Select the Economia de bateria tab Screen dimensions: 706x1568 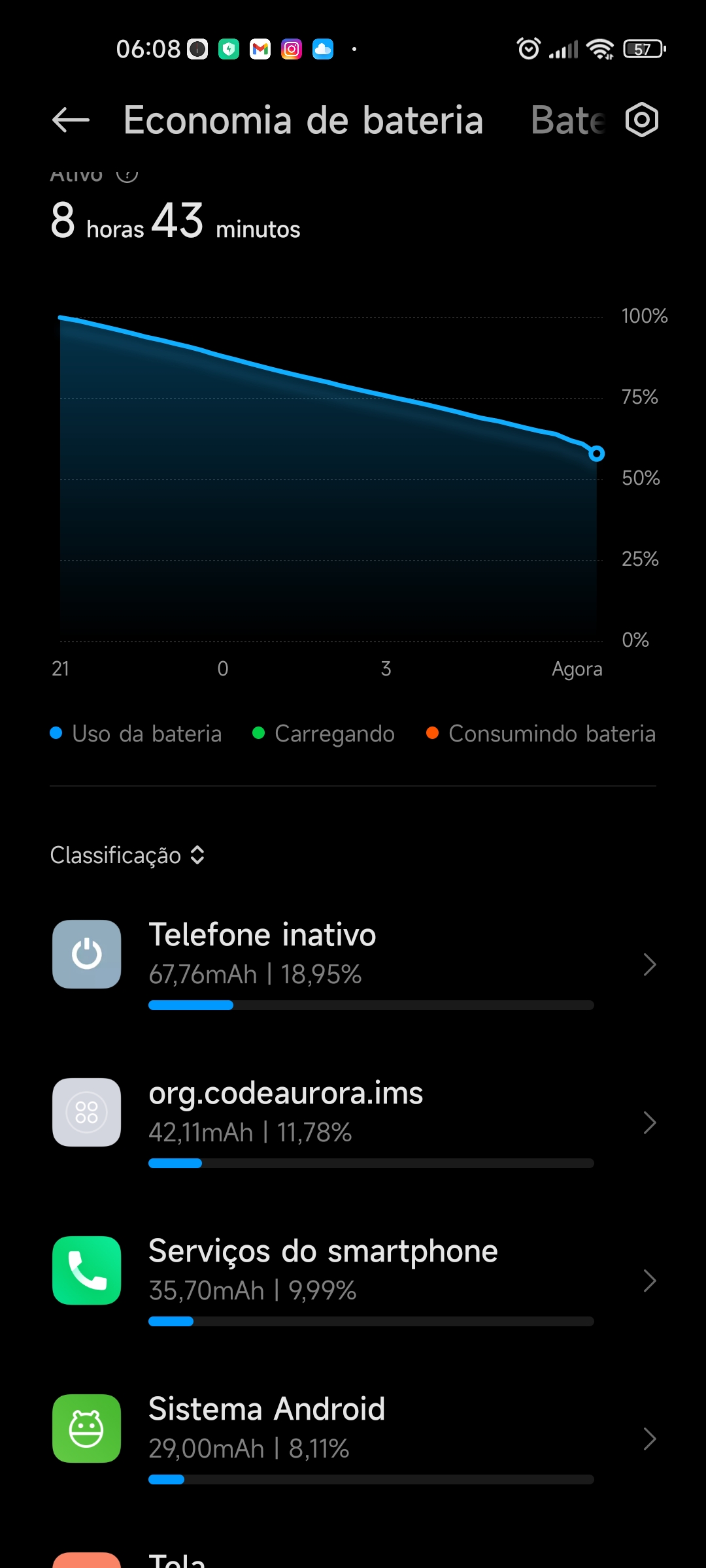click(x=303, y=120)
